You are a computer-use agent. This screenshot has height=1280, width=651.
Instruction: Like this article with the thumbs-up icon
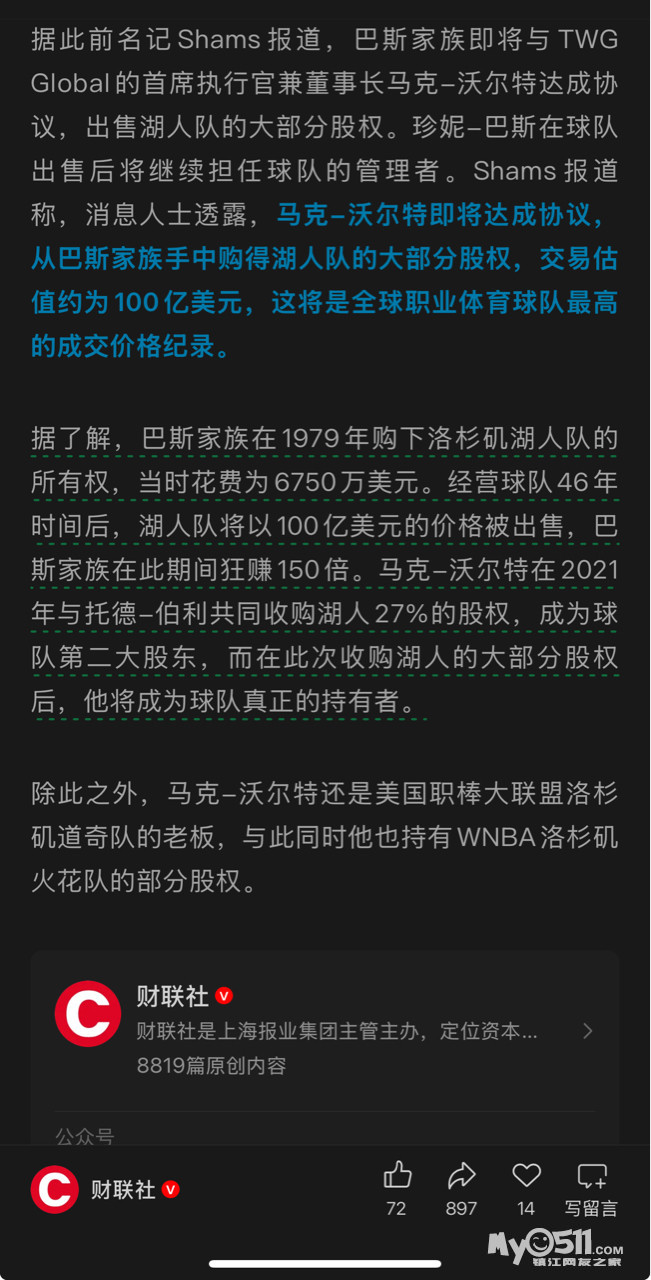pyautogui.click(x=397, y=1176)
